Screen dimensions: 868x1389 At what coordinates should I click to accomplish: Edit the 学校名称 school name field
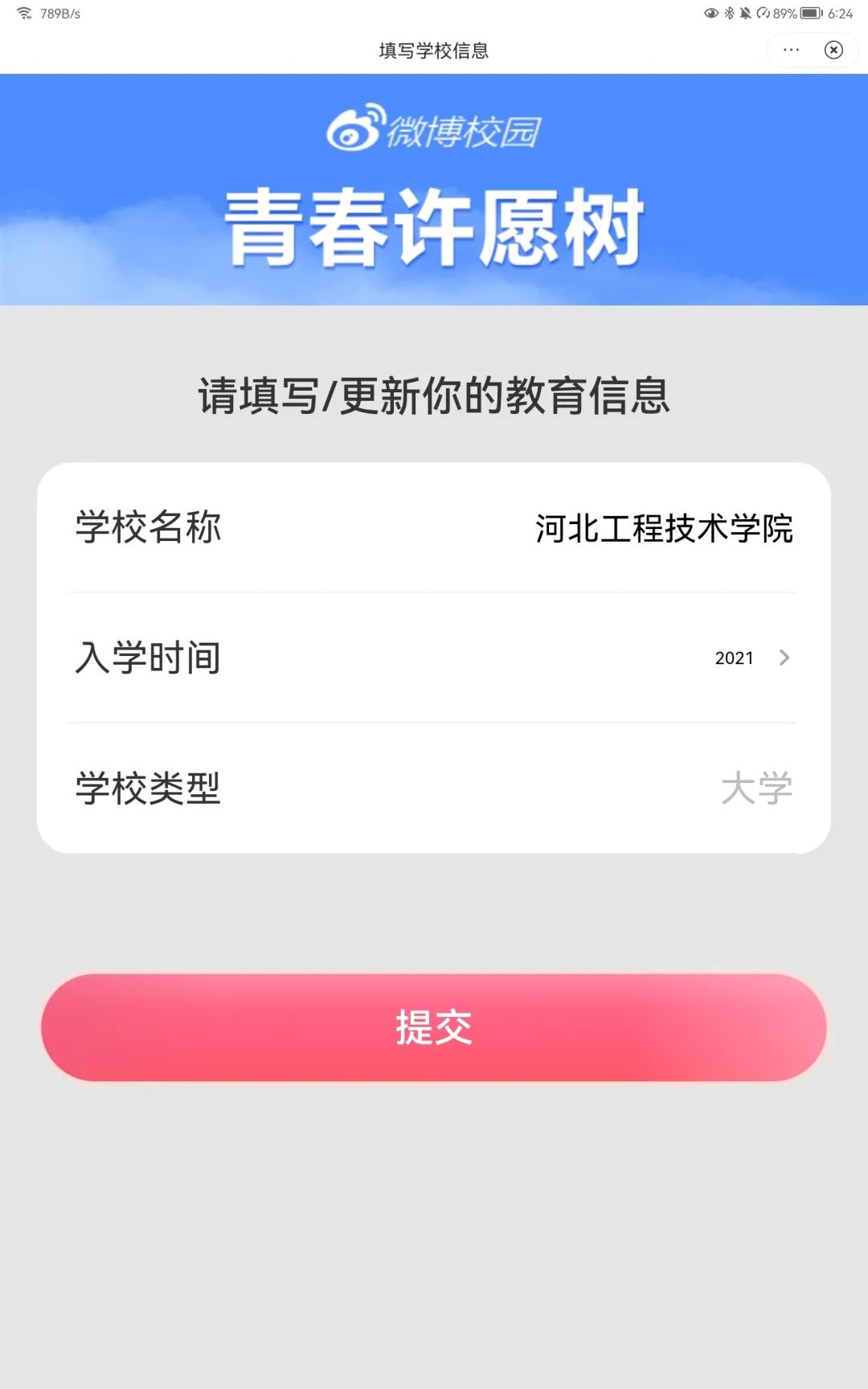[664, 528]
